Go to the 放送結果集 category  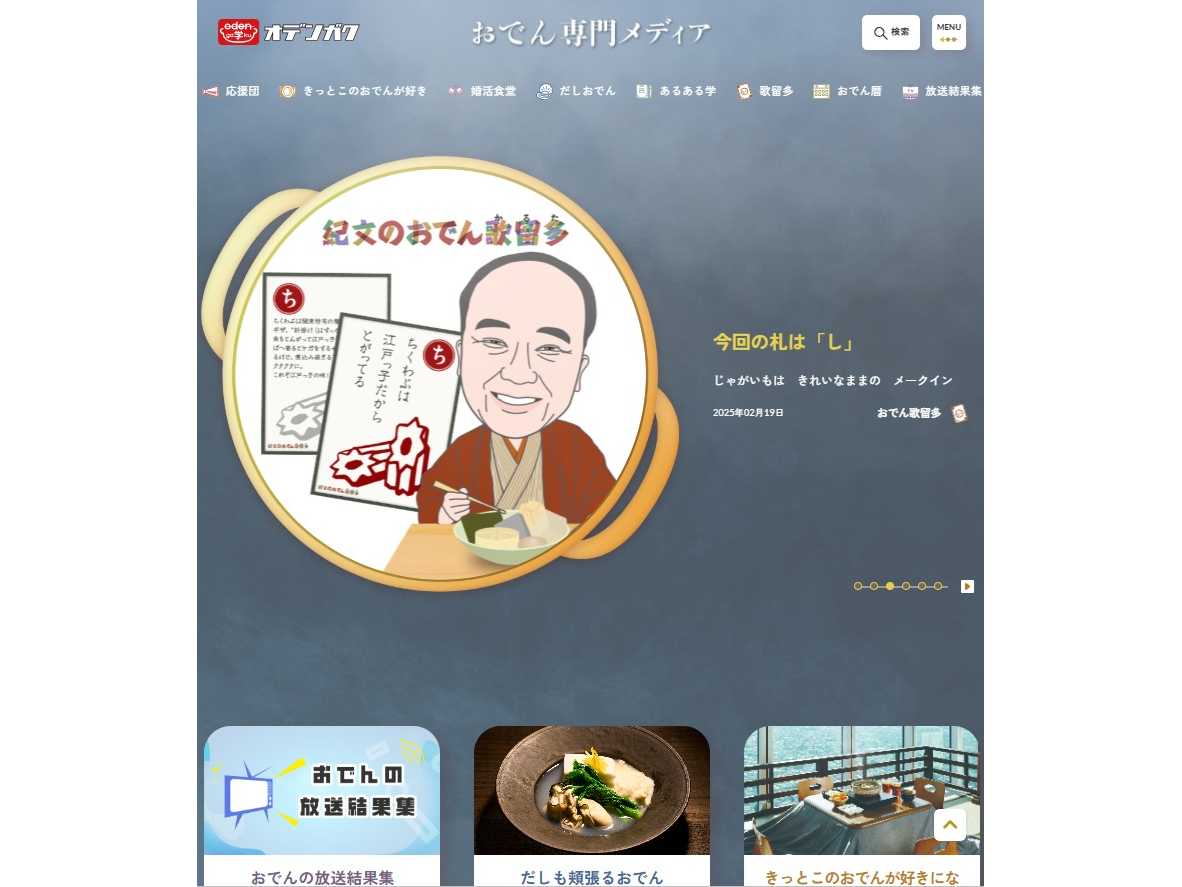[942, 91]
